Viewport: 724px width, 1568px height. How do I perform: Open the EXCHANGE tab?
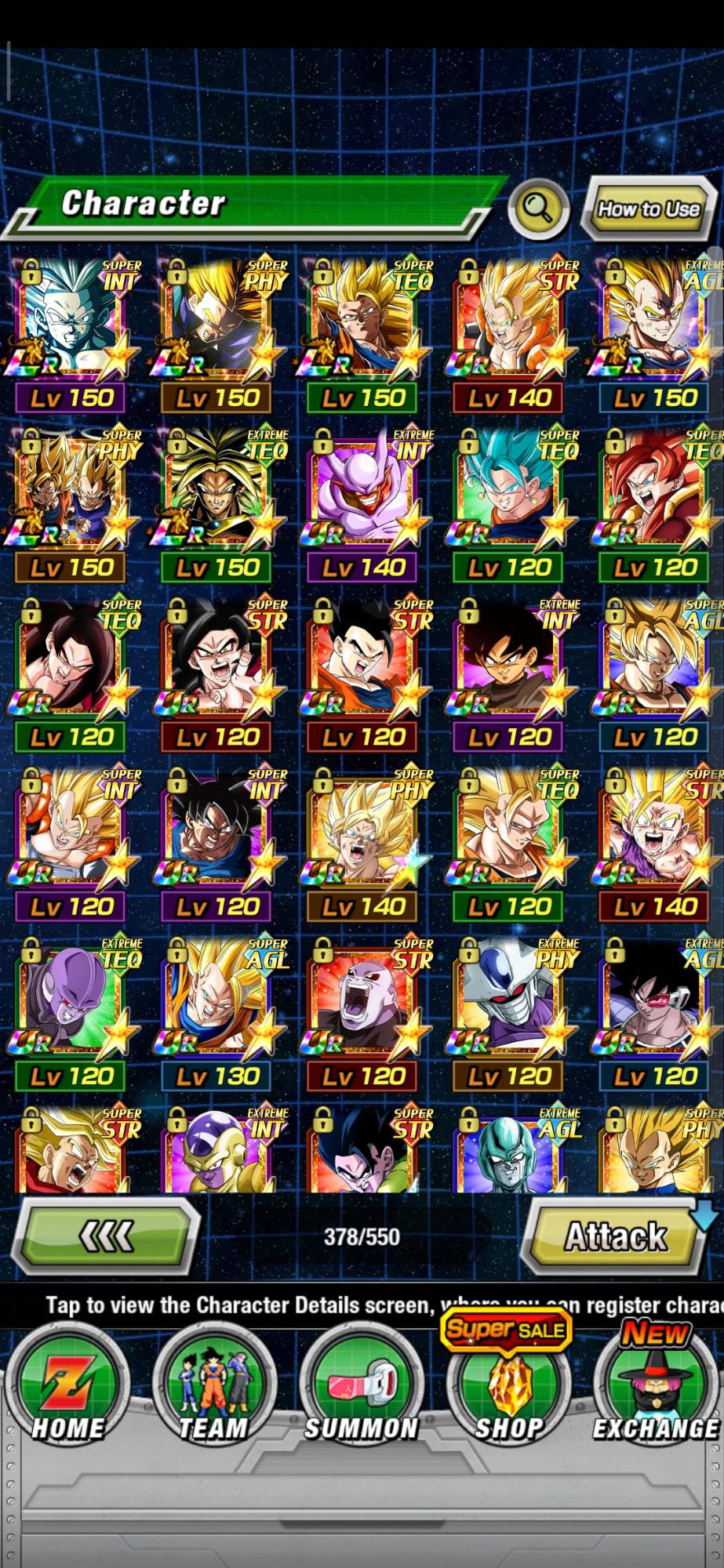point(656,1390)
